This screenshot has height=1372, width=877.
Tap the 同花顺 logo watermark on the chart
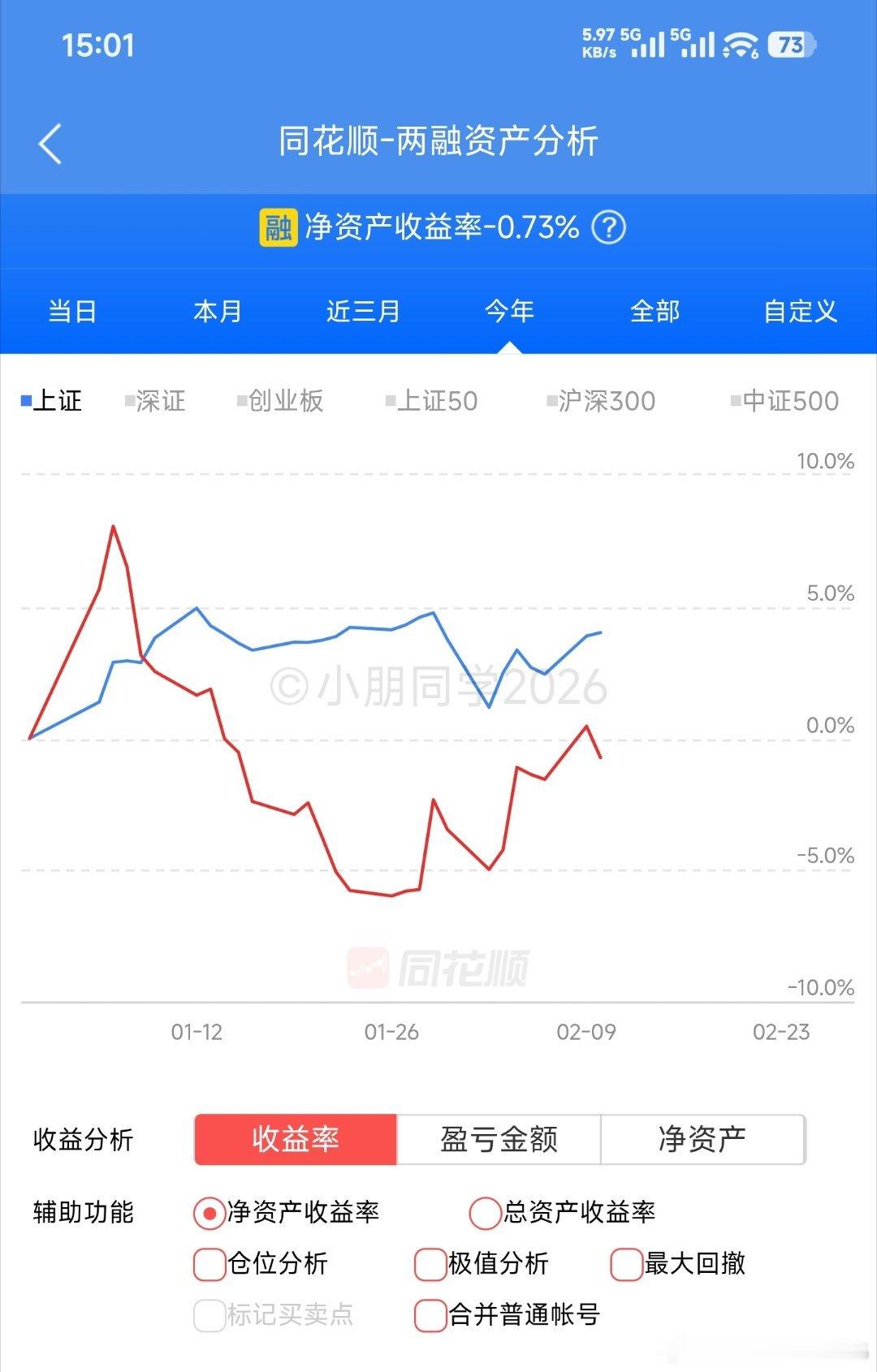point(438,969)
